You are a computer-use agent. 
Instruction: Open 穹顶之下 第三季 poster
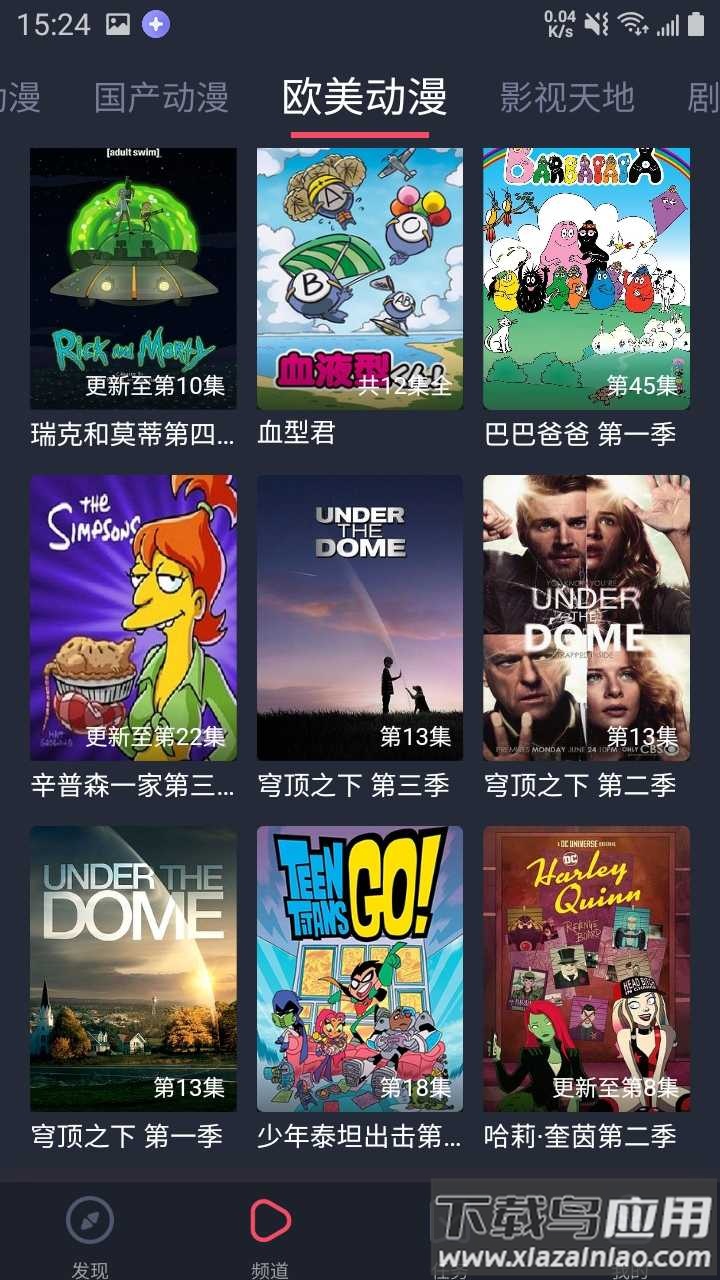(358, 615)
